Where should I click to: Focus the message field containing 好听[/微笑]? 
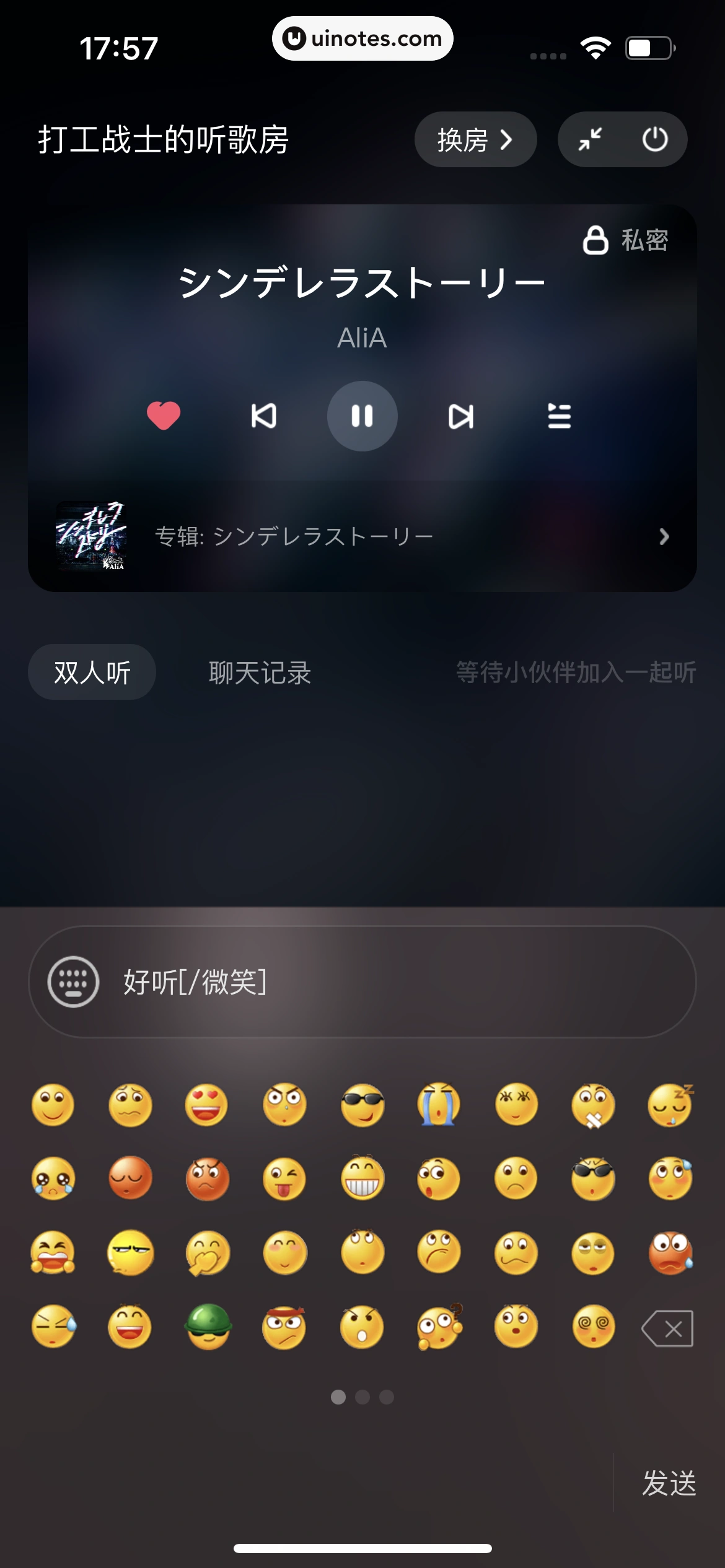397,982
